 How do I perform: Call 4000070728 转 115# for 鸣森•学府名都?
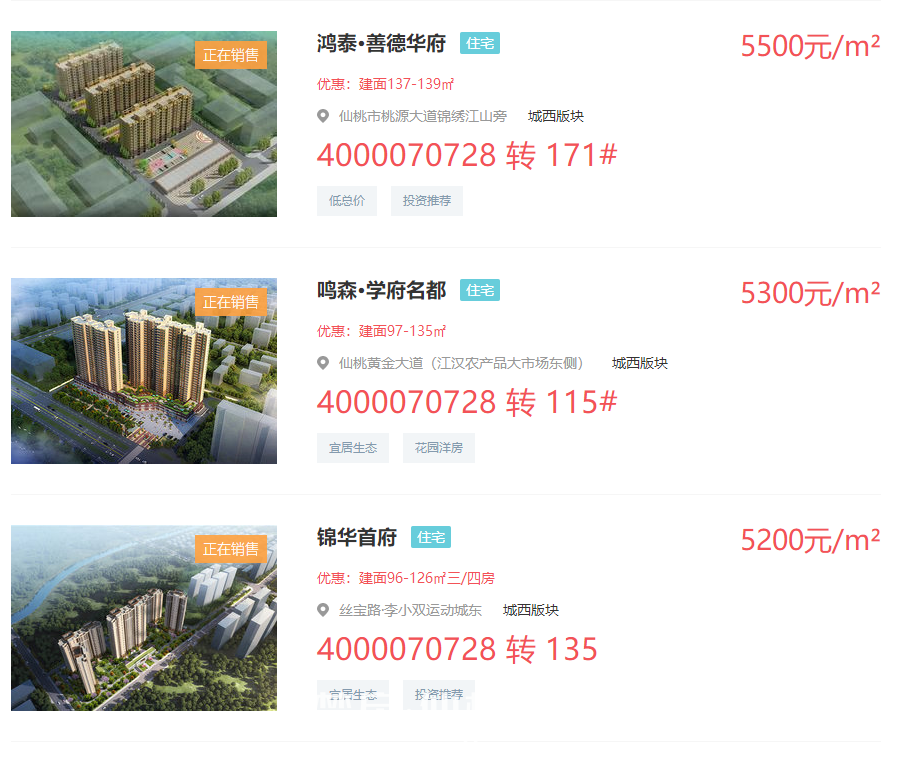(467, 403)
